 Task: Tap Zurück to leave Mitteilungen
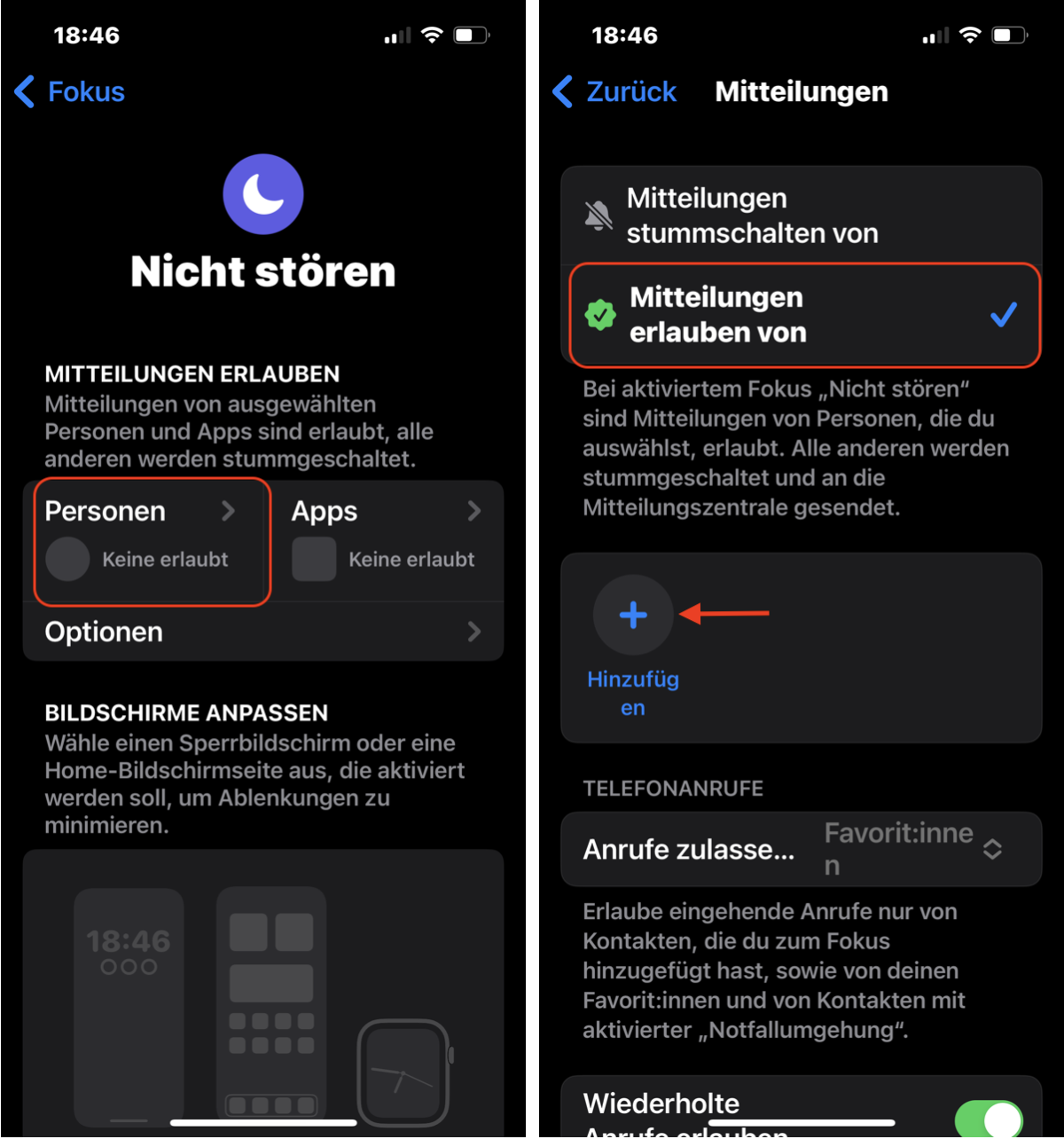[x=614, y=91]
